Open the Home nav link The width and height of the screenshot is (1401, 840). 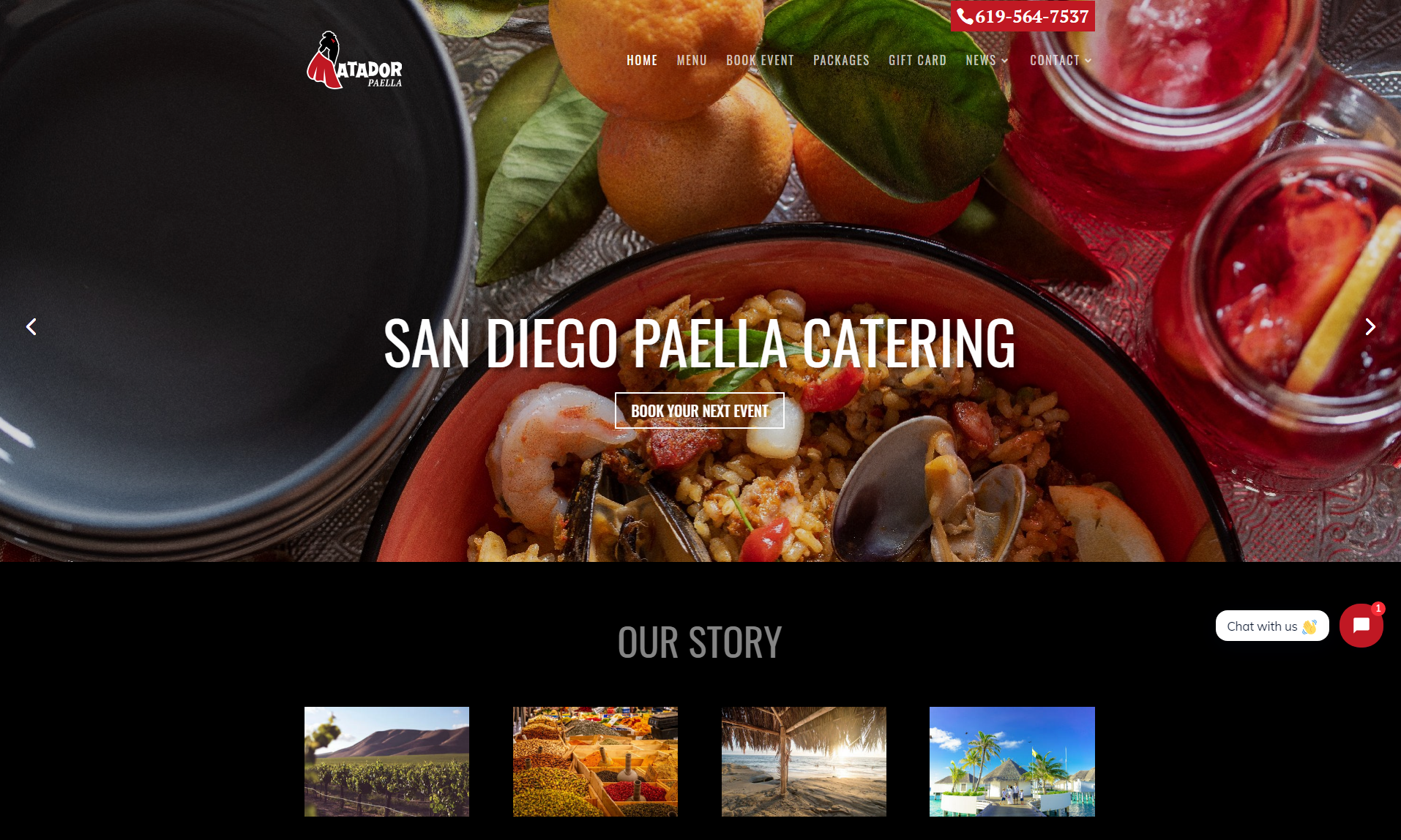[641, 60]
